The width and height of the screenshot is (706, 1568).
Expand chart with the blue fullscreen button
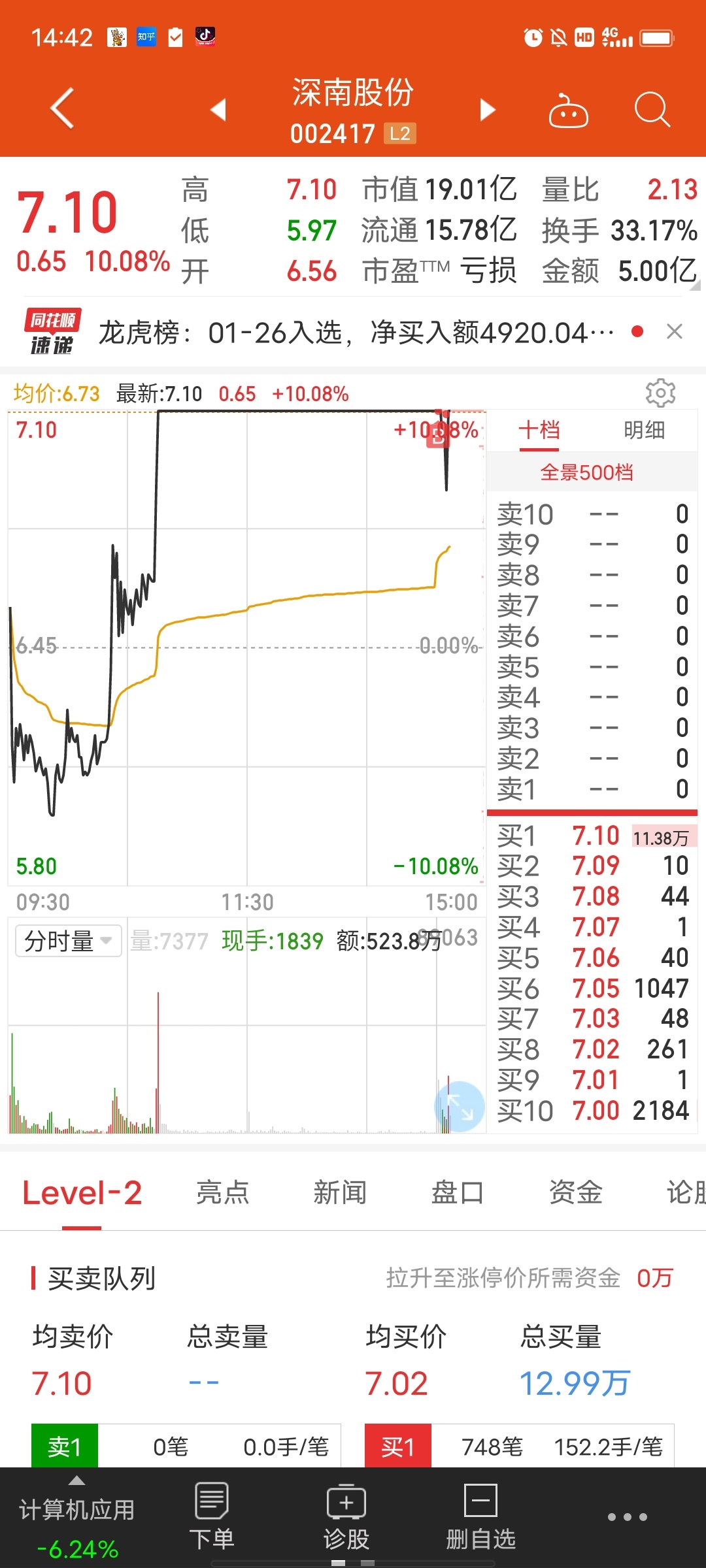tap(460, 1107)
